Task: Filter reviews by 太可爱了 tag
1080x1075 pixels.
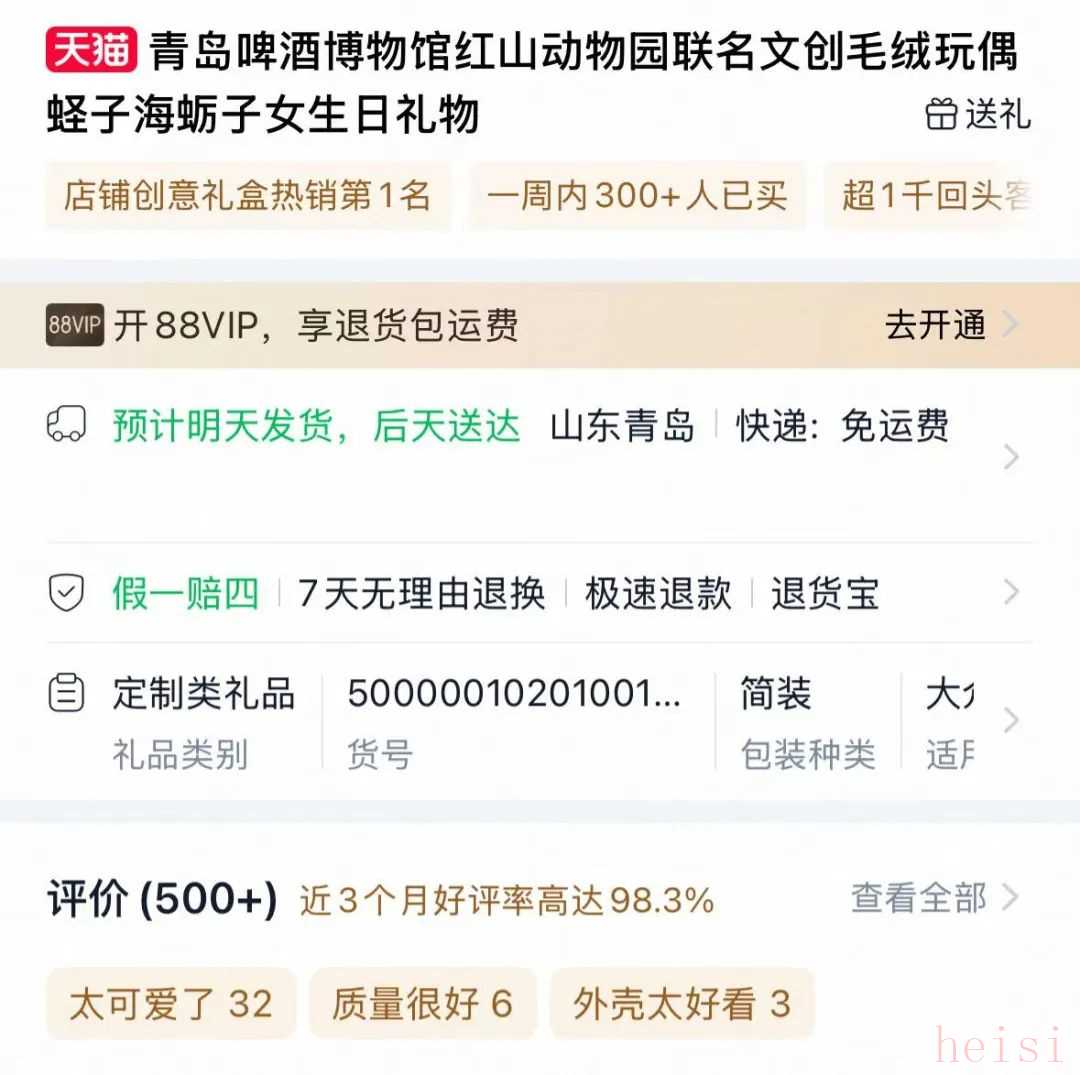Action: pos(171,1003)
